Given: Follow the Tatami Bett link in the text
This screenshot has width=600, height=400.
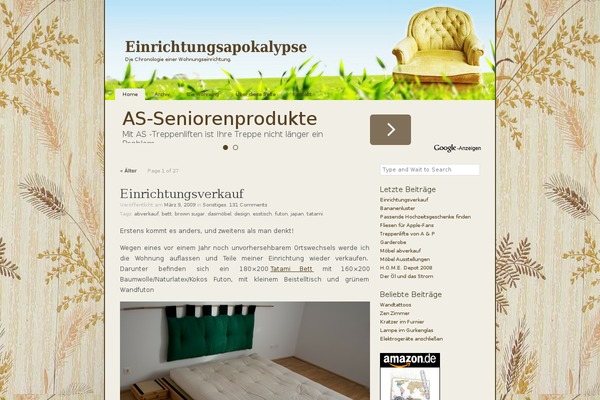Looking at the screenshot, I should [x=294, y=269].
